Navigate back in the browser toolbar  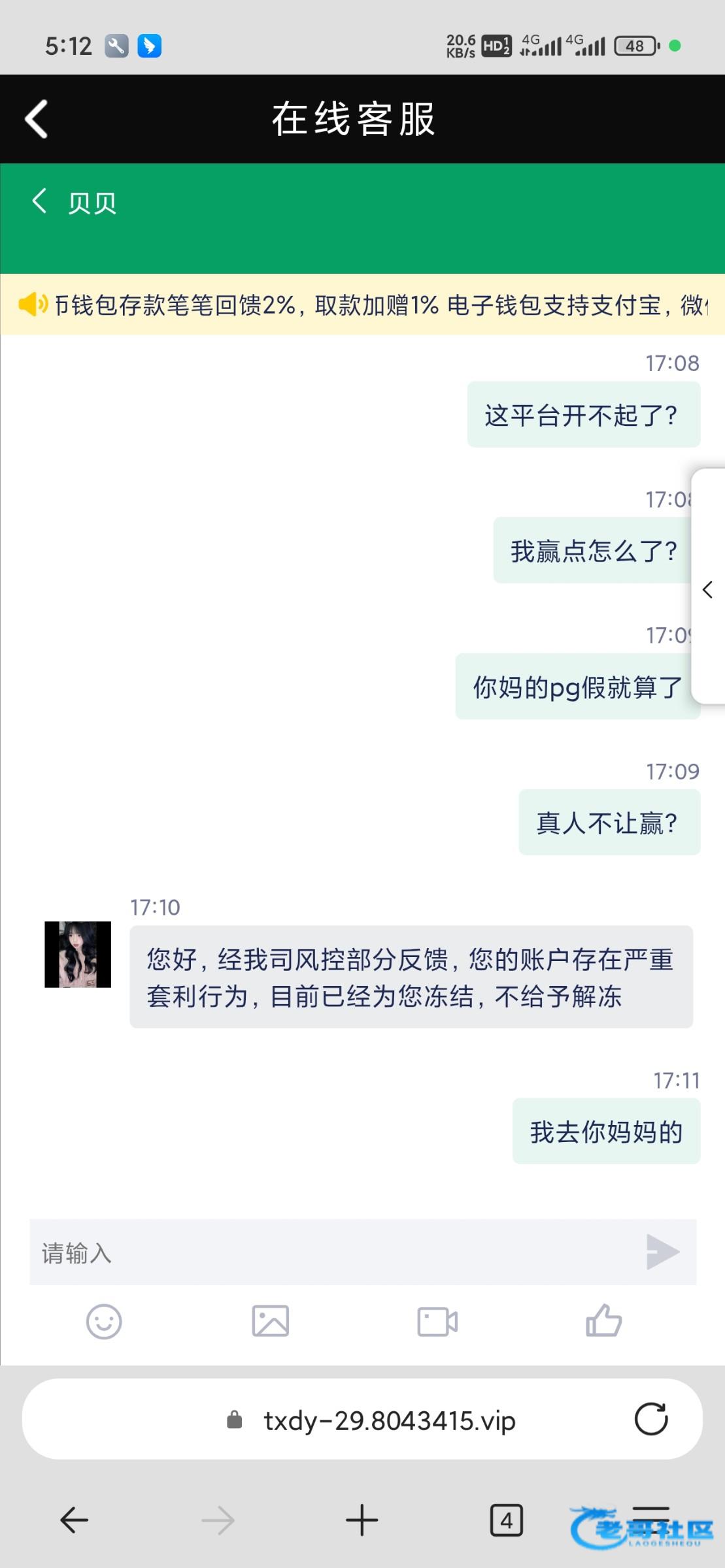(74, 1520)
